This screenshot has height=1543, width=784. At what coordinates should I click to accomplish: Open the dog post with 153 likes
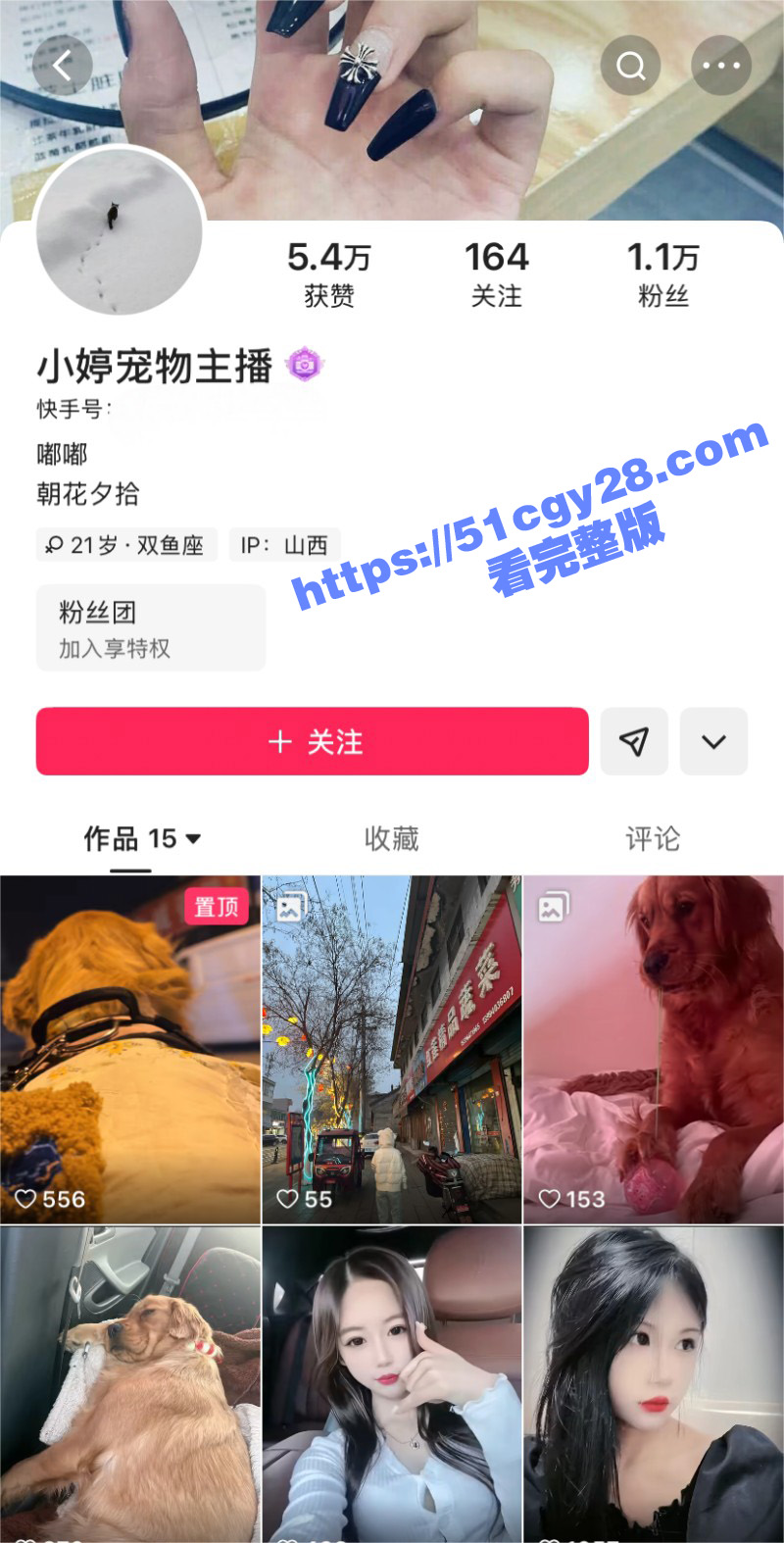654,1049
